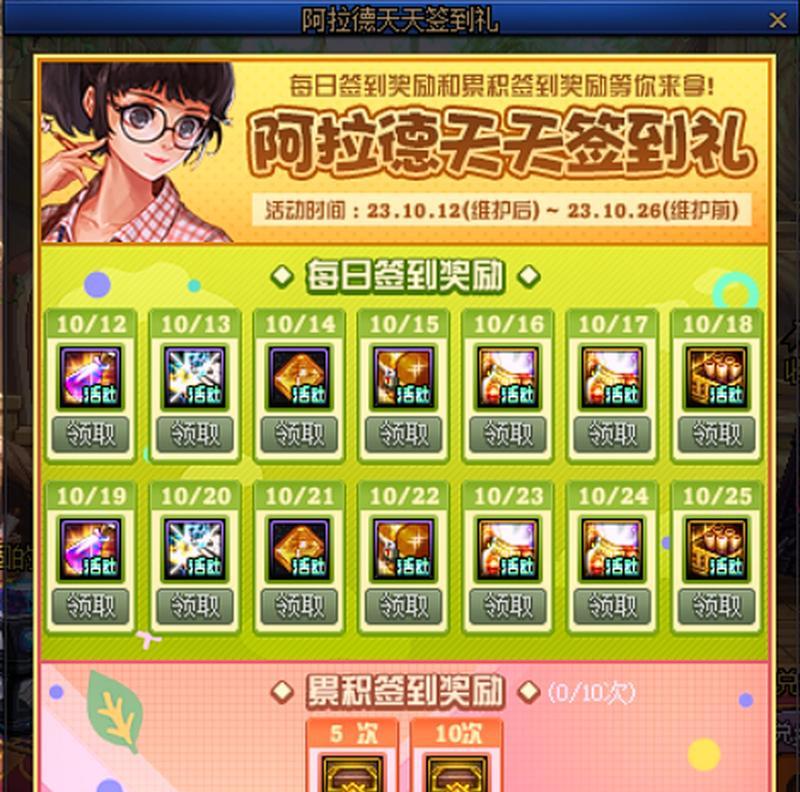The image size is (800, 792).
Task: Open the 5次 cumulative reward chest
Action: click(x=351, y=774)
